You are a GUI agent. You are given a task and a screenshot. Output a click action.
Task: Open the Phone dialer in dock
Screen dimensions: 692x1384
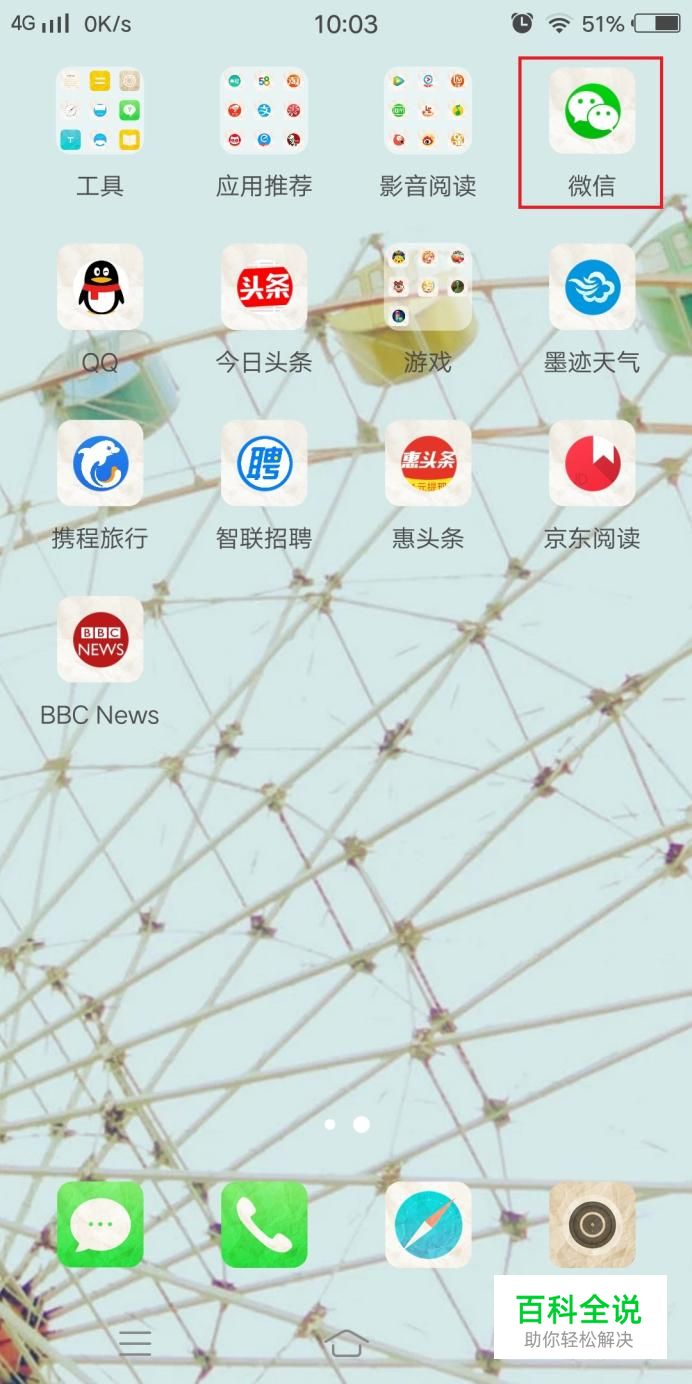(264, 1224)
